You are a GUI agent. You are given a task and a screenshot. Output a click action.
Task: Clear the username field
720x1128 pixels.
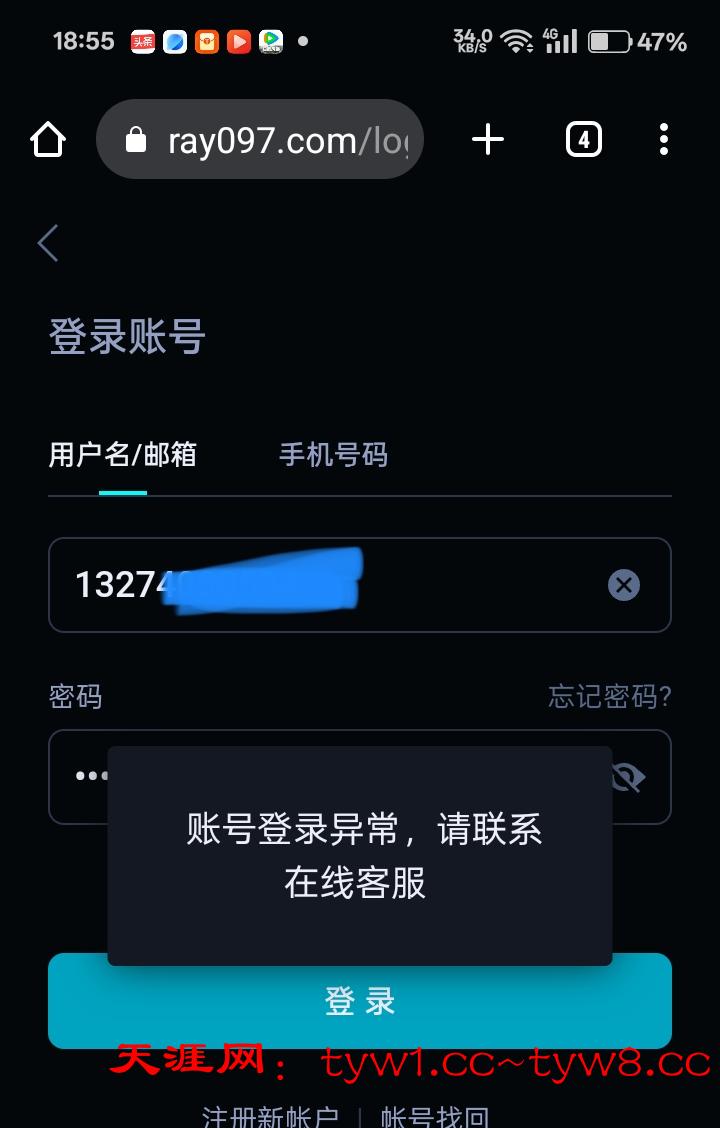tap(624, 585)
